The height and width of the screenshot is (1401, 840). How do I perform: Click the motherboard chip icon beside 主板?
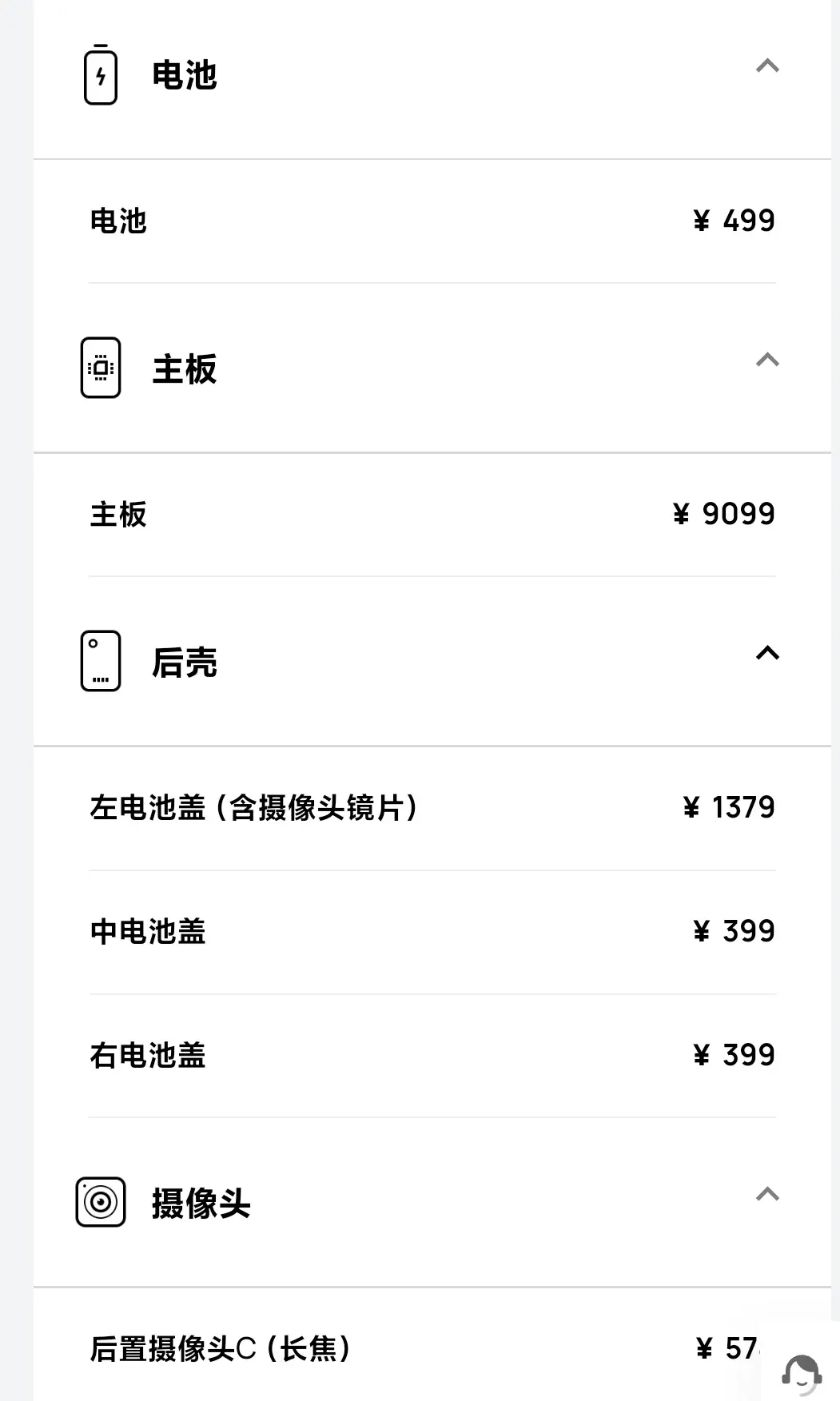tap(99, 368)
